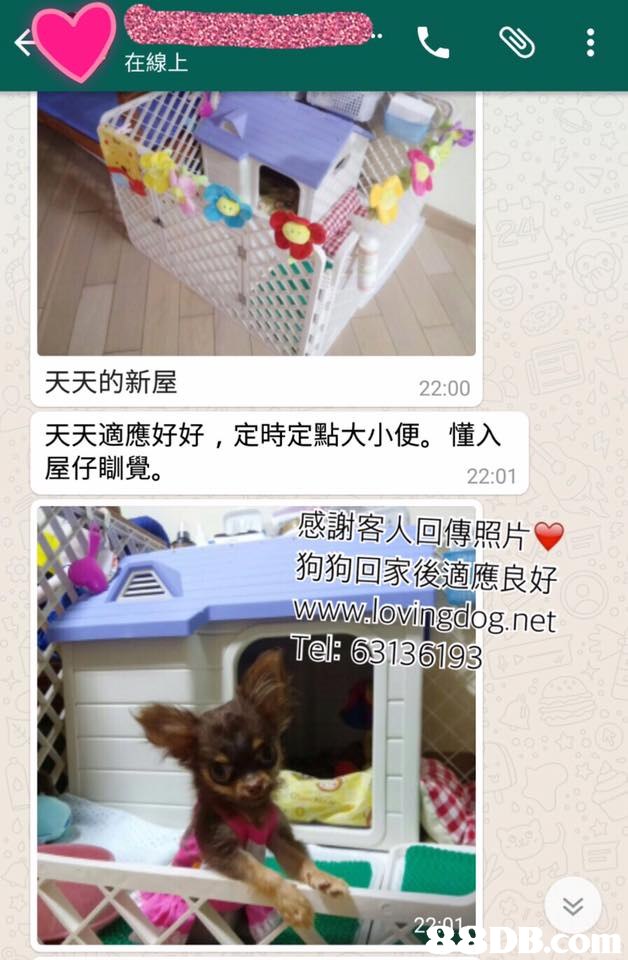Screen dimensions: 628x960
Task: Open the attachment paperclip
Action: (x=517, y=42)
